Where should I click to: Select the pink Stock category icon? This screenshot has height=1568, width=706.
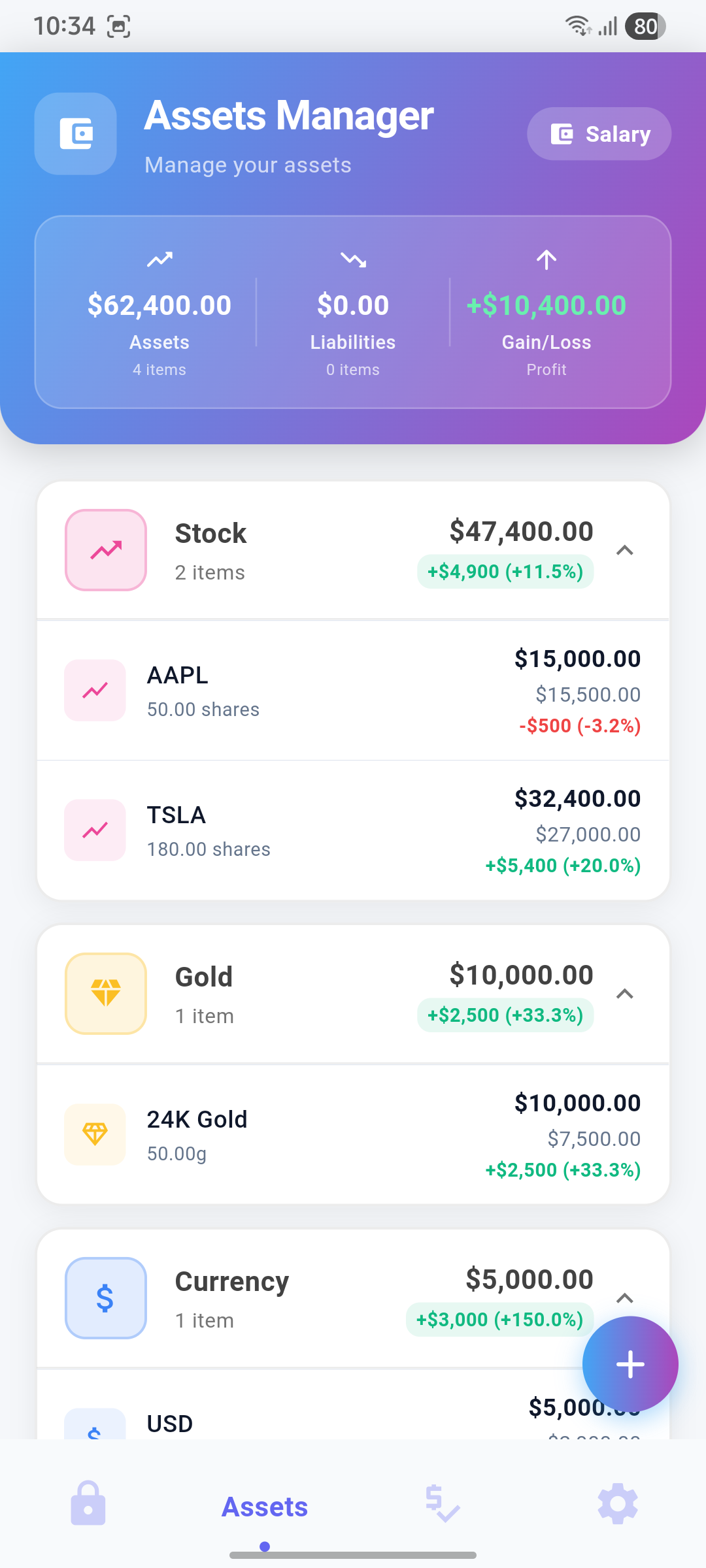tap(105, 549)
